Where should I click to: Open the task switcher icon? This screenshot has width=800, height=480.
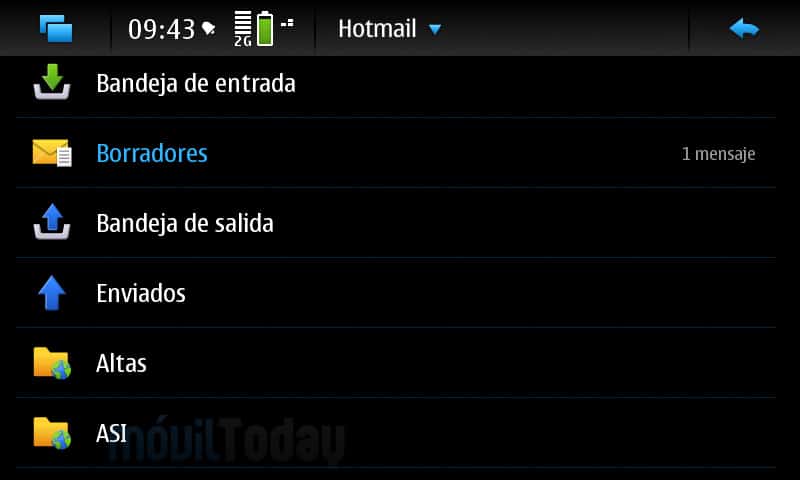coord(56,28)
